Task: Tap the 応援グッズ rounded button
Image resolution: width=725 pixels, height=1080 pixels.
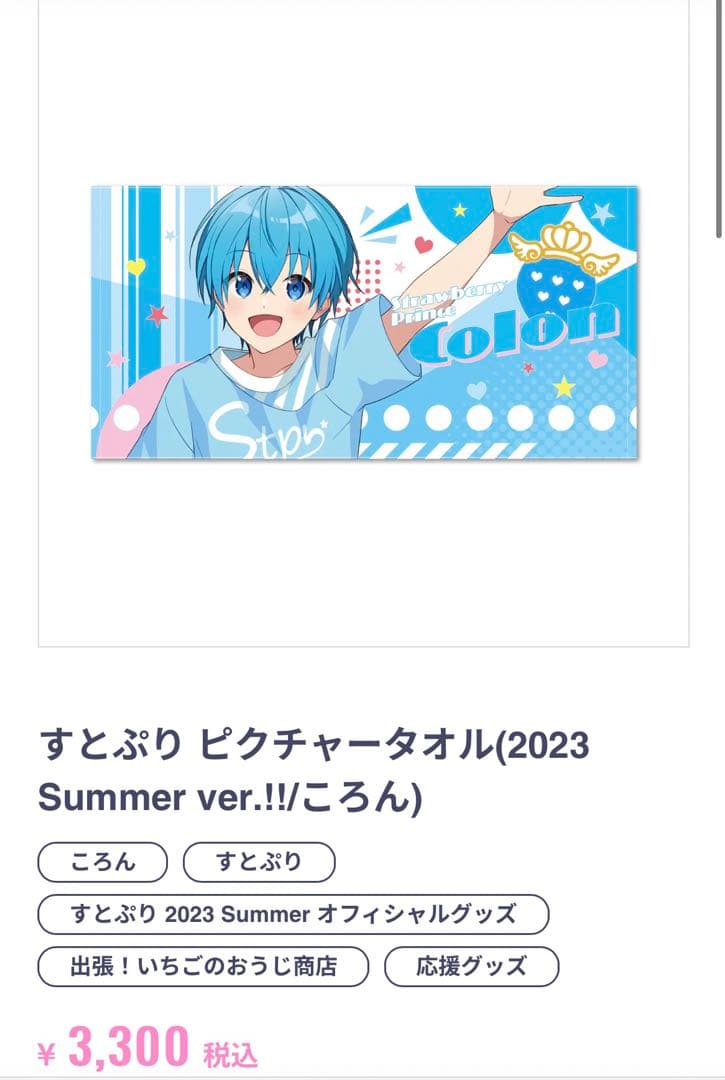Action: [x=472, y=966]
